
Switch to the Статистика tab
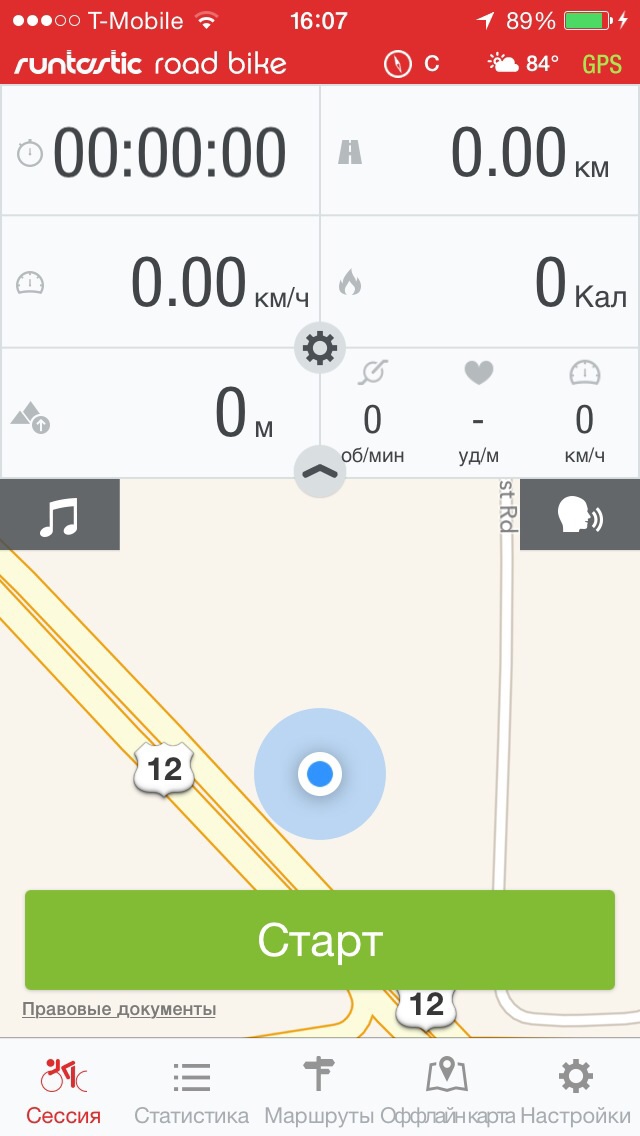point(191,1092)
